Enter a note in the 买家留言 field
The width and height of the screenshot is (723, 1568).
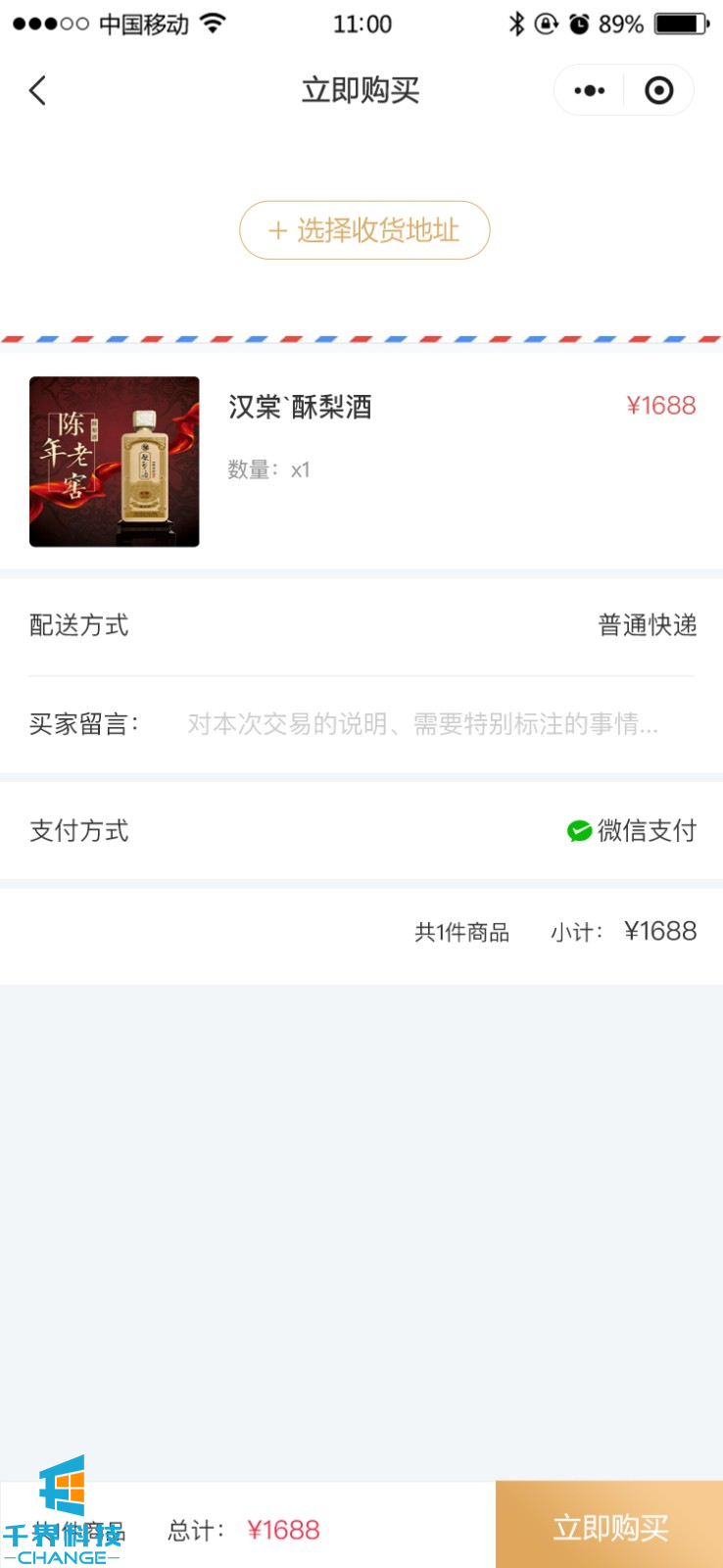(x=422, y=724)
